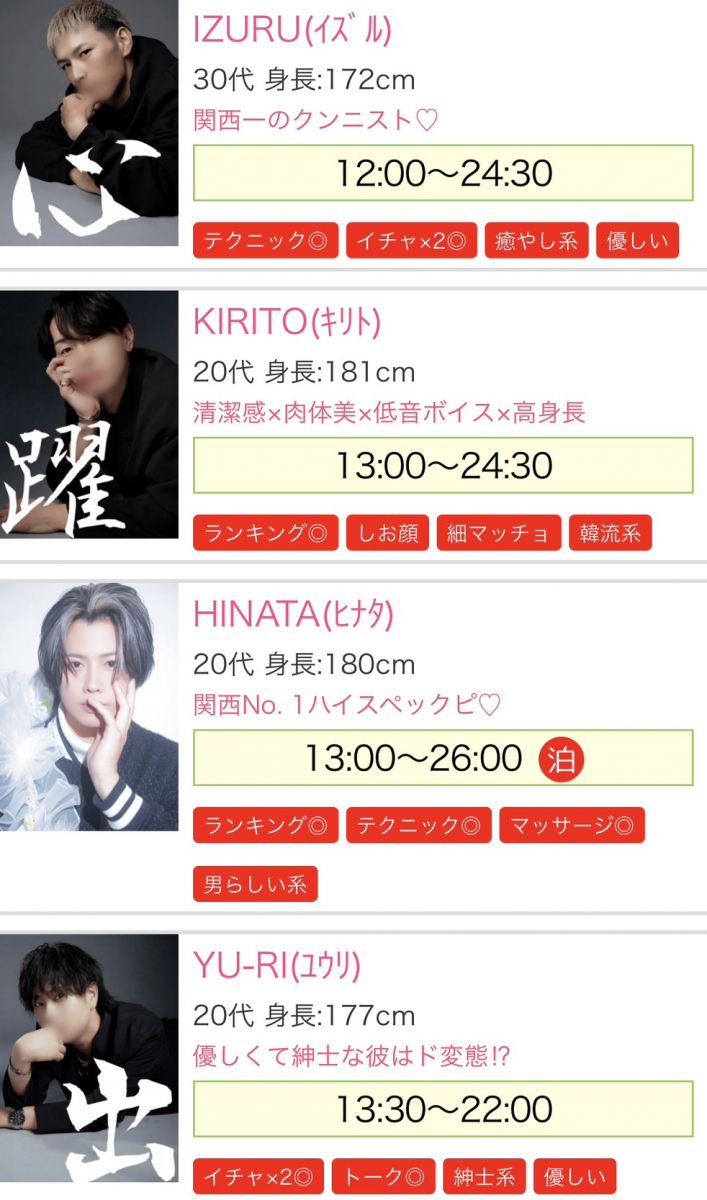This screenshot has width=707, height=1200.
Task: Select HINATA's profile photo
Action: (x=89, y=706)
